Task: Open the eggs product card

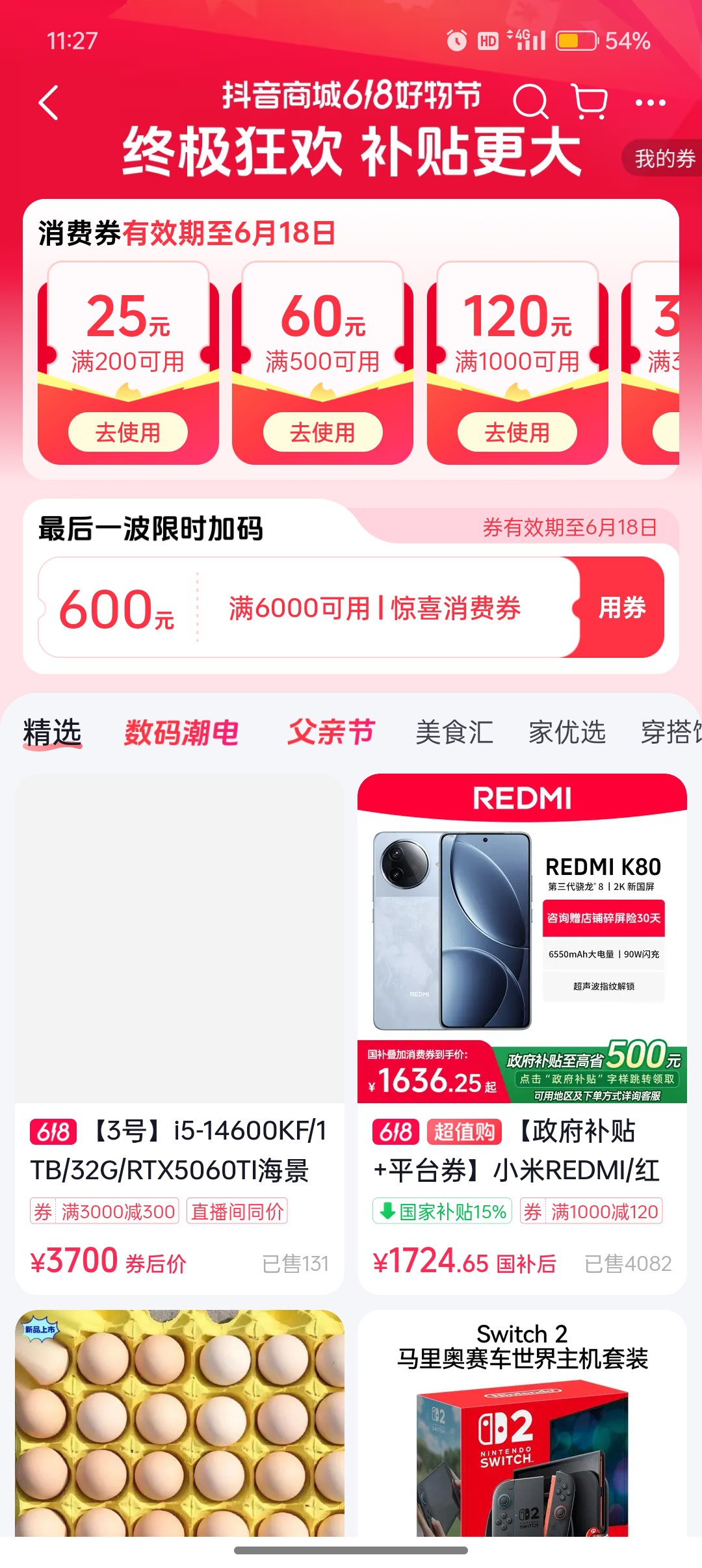Action: point(179,1424)
